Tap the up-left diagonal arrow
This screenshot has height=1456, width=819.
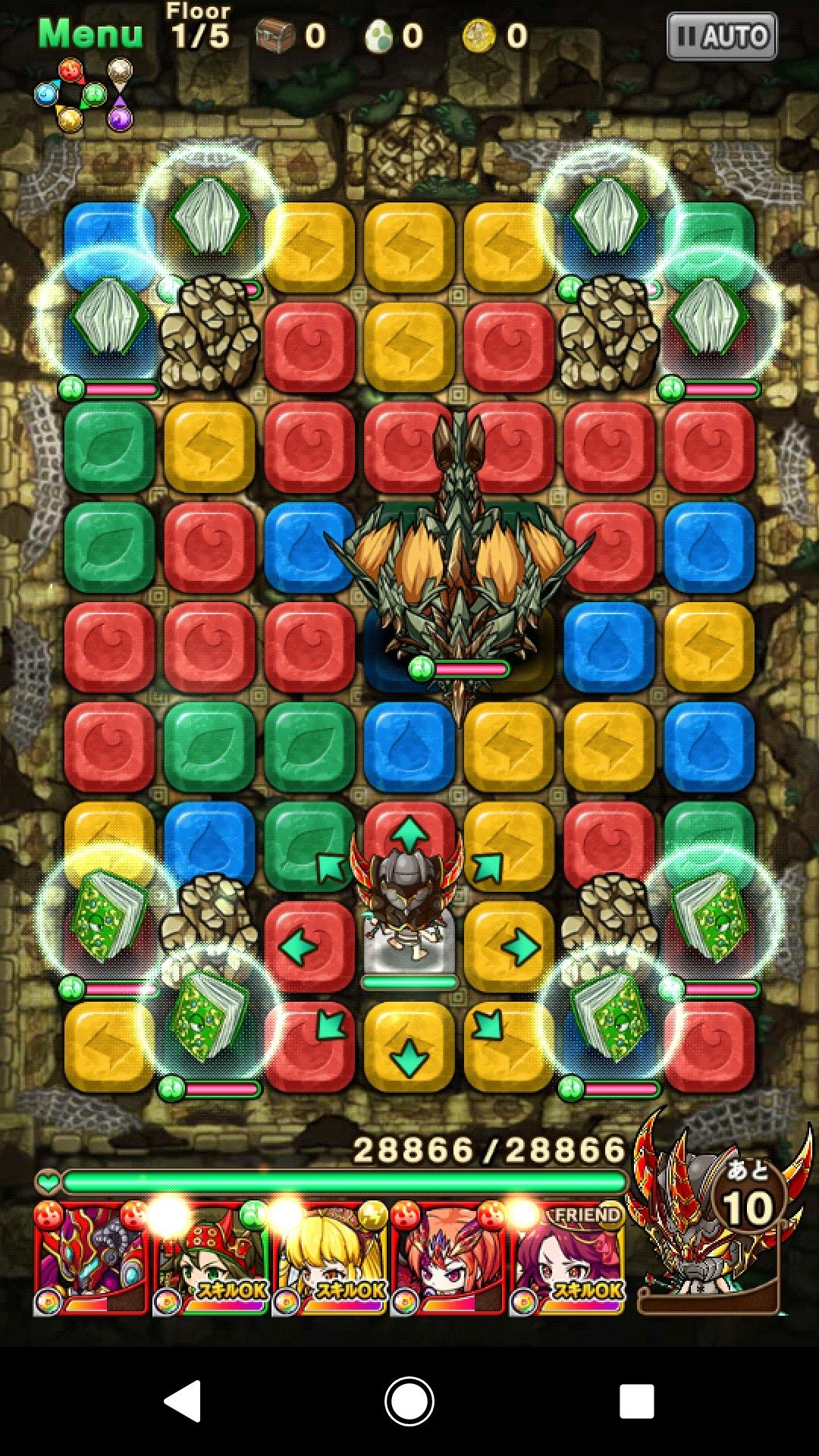coord(331,868)
